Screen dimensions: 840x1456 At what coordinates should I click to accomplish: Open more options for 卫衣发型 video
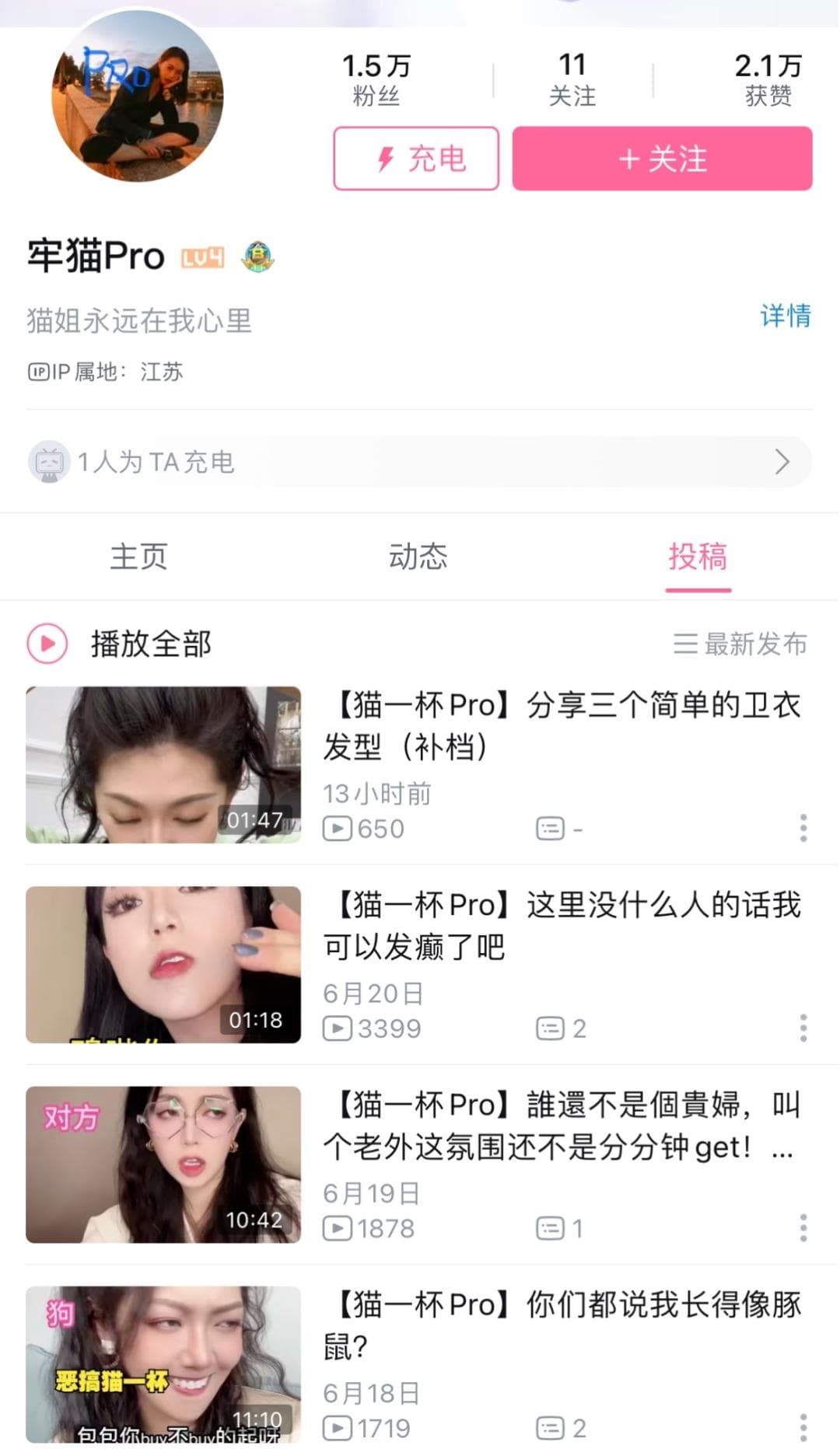click(803, 828)
